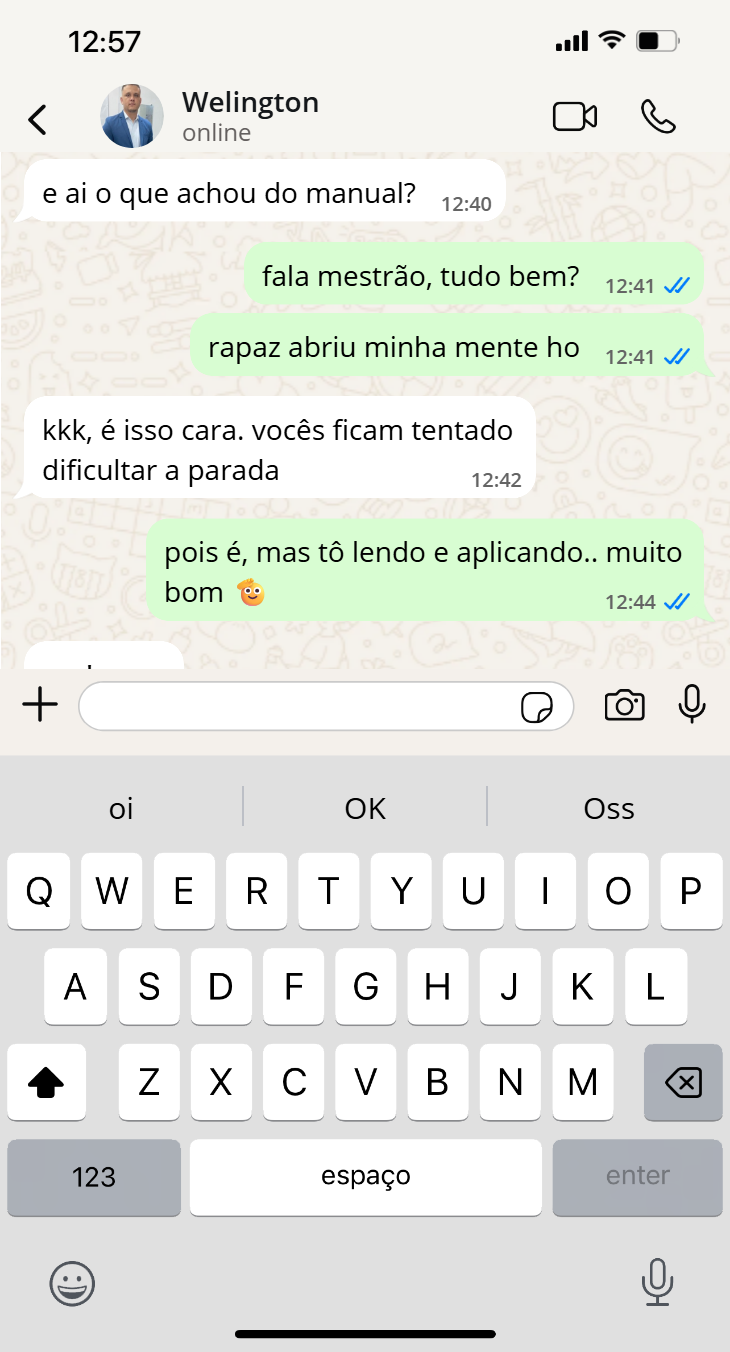
Task: Choose the "OK" keyboard suggestion
Action: coord(365,808)
